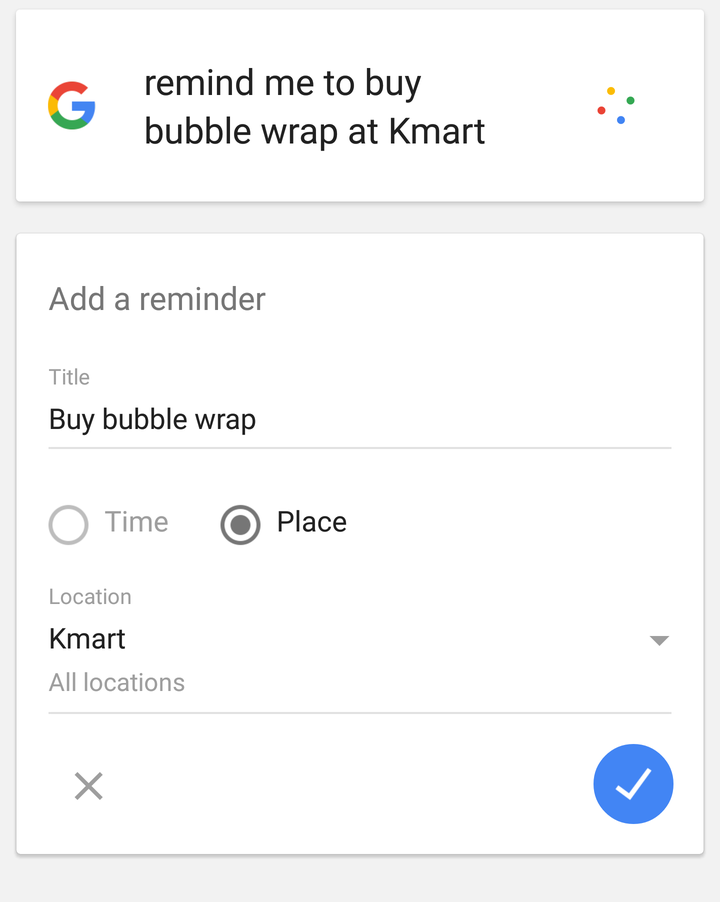Tap the search query text to edit
The width and height of the screenshot is (720, 902).
pyautogui.click(x=315, y=107)
